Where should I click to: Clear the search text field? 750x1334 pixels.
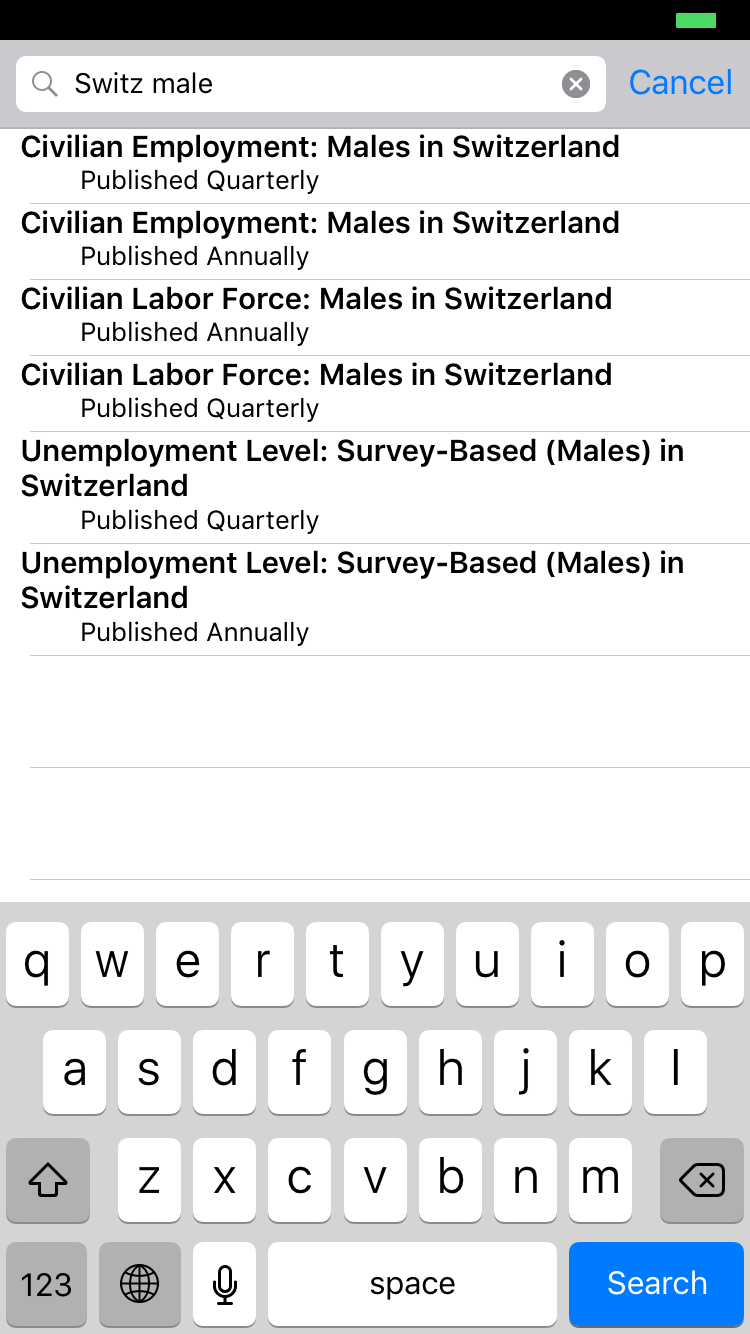(x=576, y=84)
